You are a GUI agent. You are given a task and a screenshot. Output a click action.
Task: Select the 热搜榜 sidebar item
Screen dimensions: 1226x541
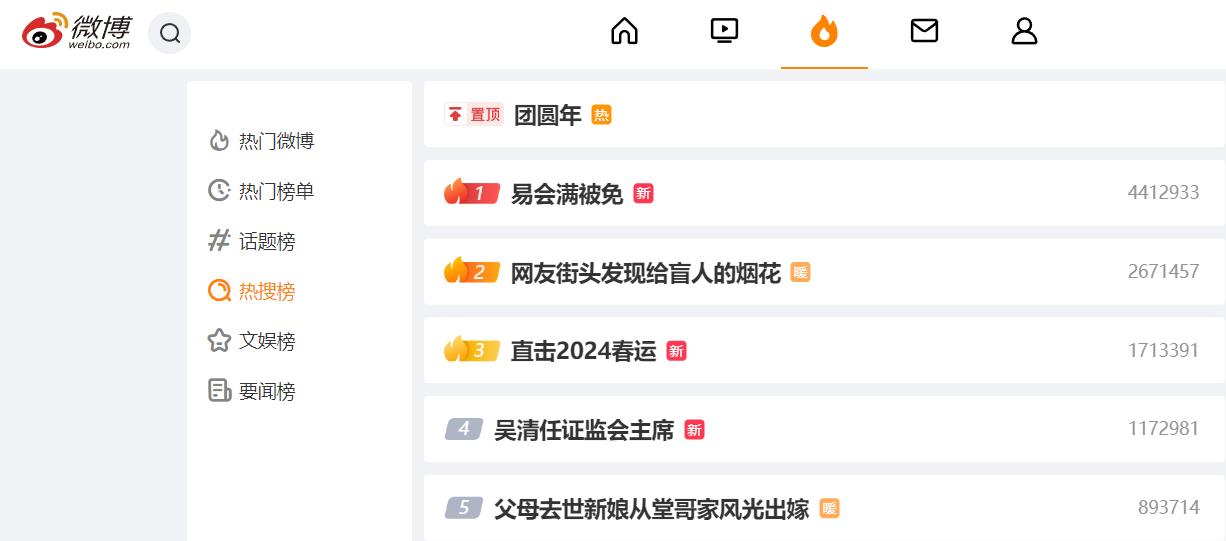click(266, 291)
